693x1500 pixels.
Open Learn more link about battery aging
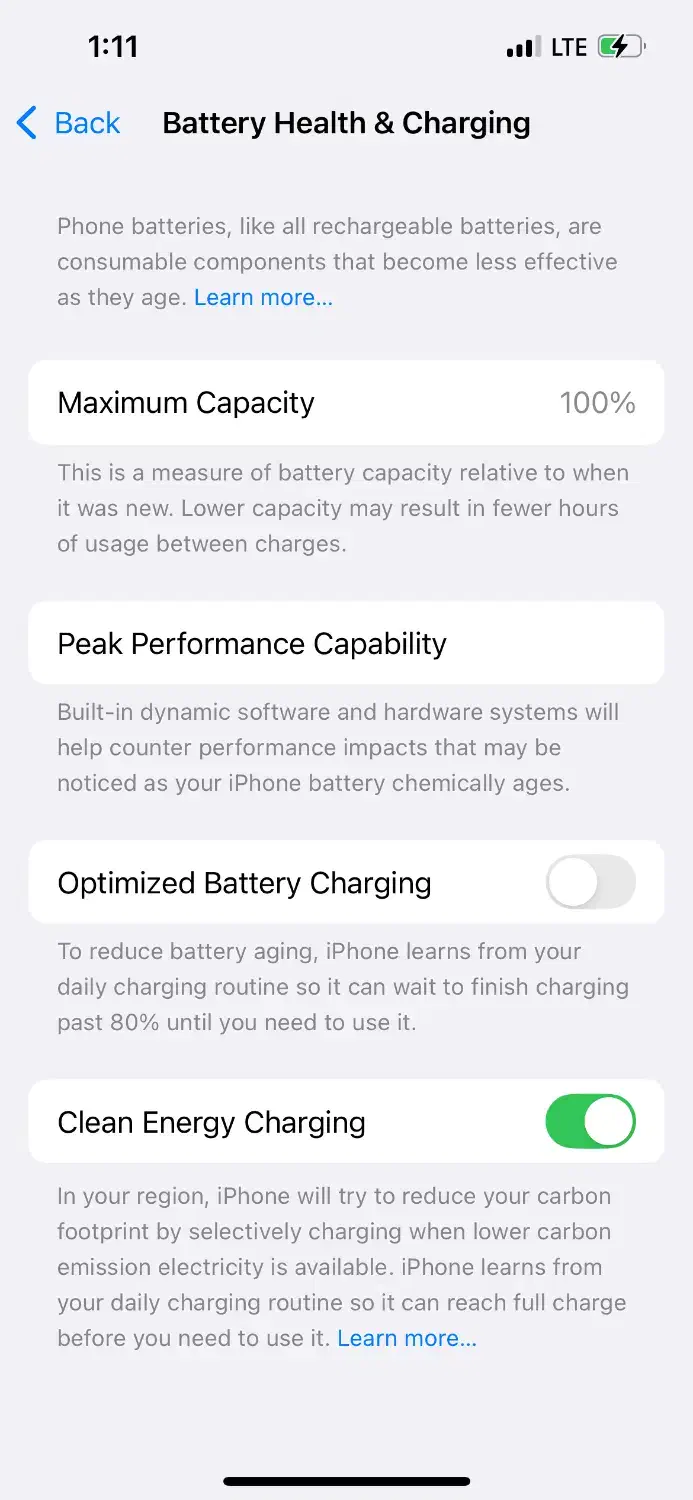263,298
